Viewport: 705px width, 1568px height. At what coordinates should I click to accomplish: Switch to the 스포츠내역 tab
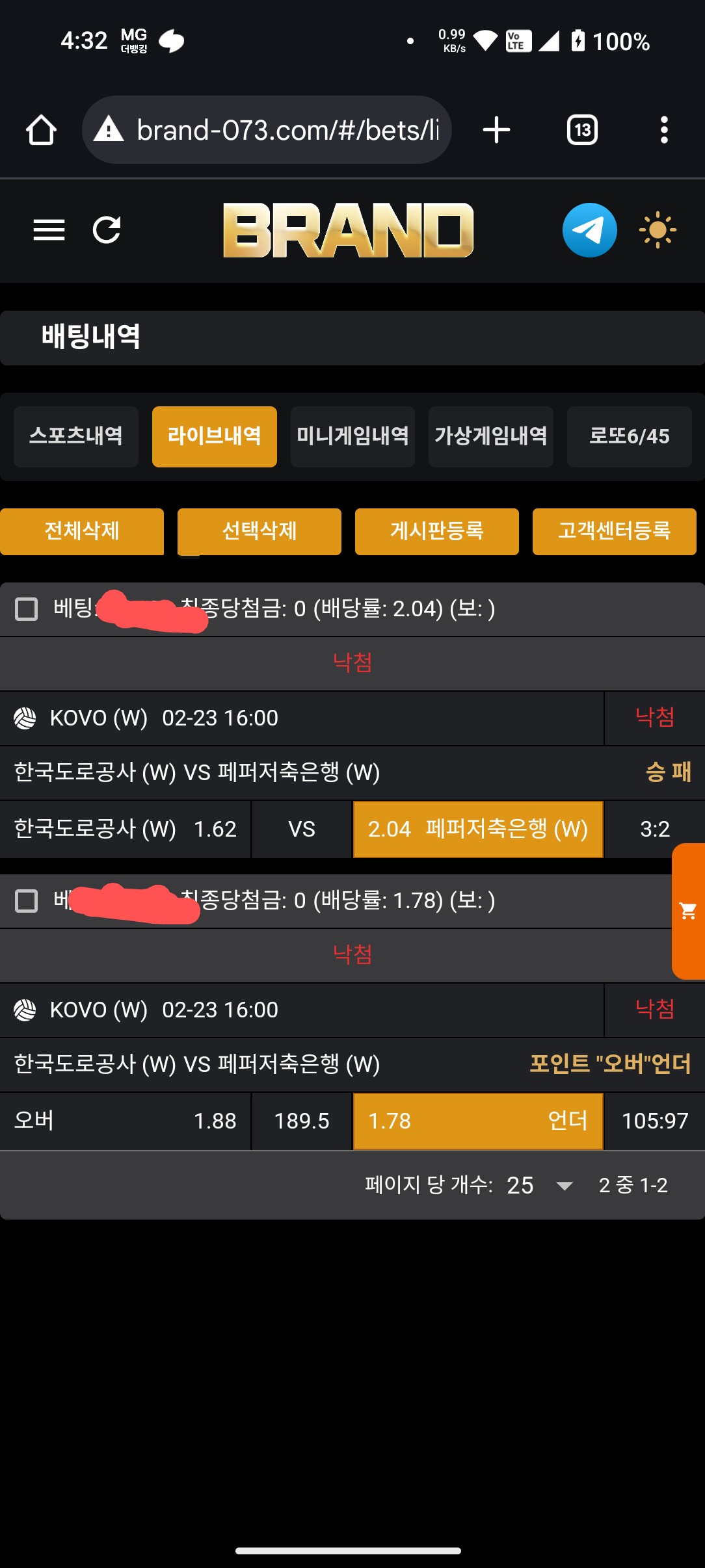76,436
